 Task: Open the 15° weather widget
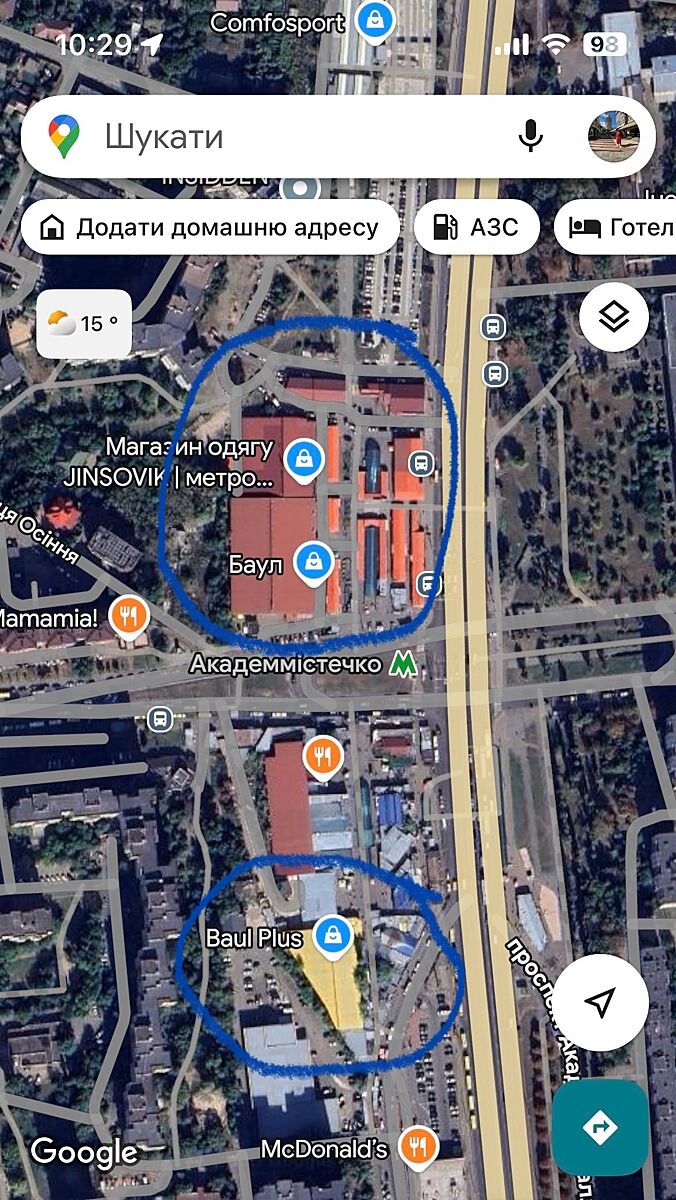pyautogui.click(x=84, y=323)
